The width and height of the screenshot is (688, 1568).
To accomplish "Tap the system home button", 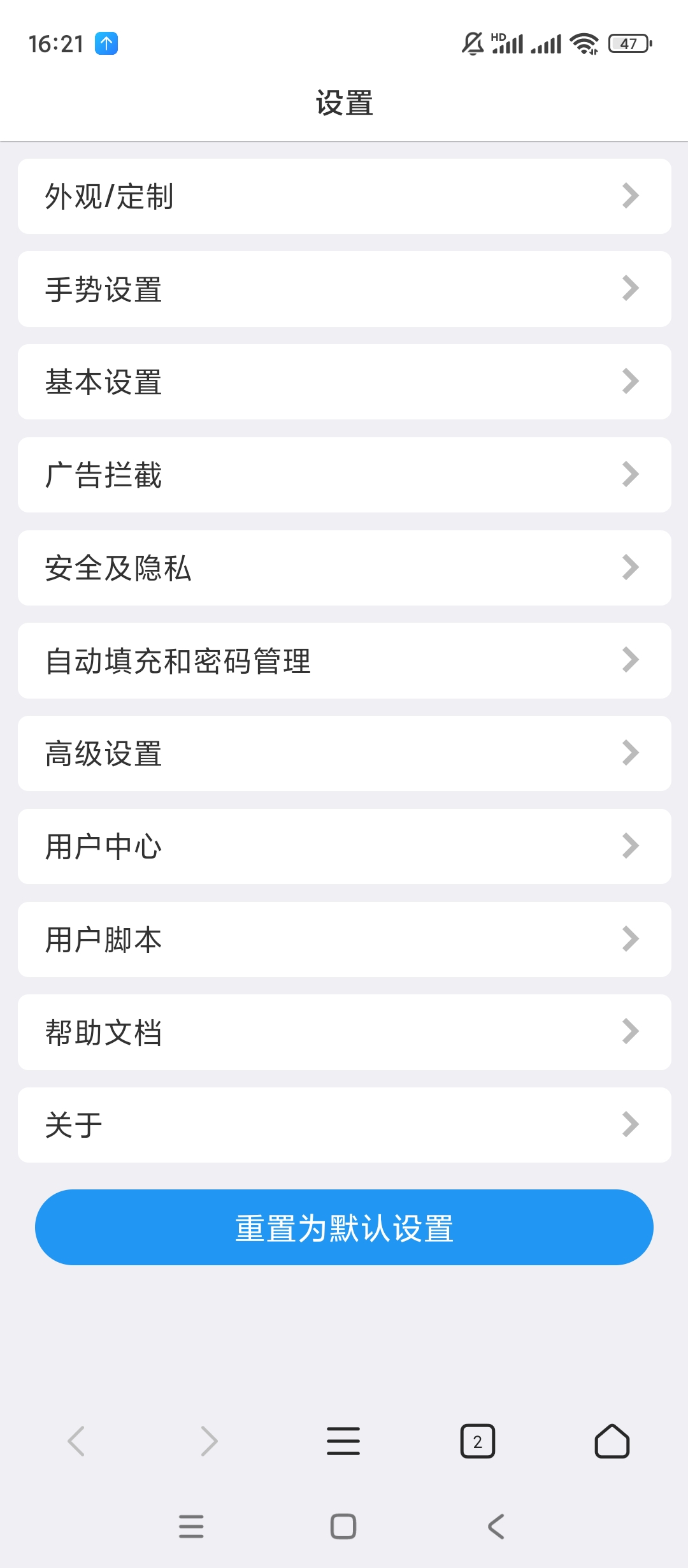I will click(x=343, y=1527).
